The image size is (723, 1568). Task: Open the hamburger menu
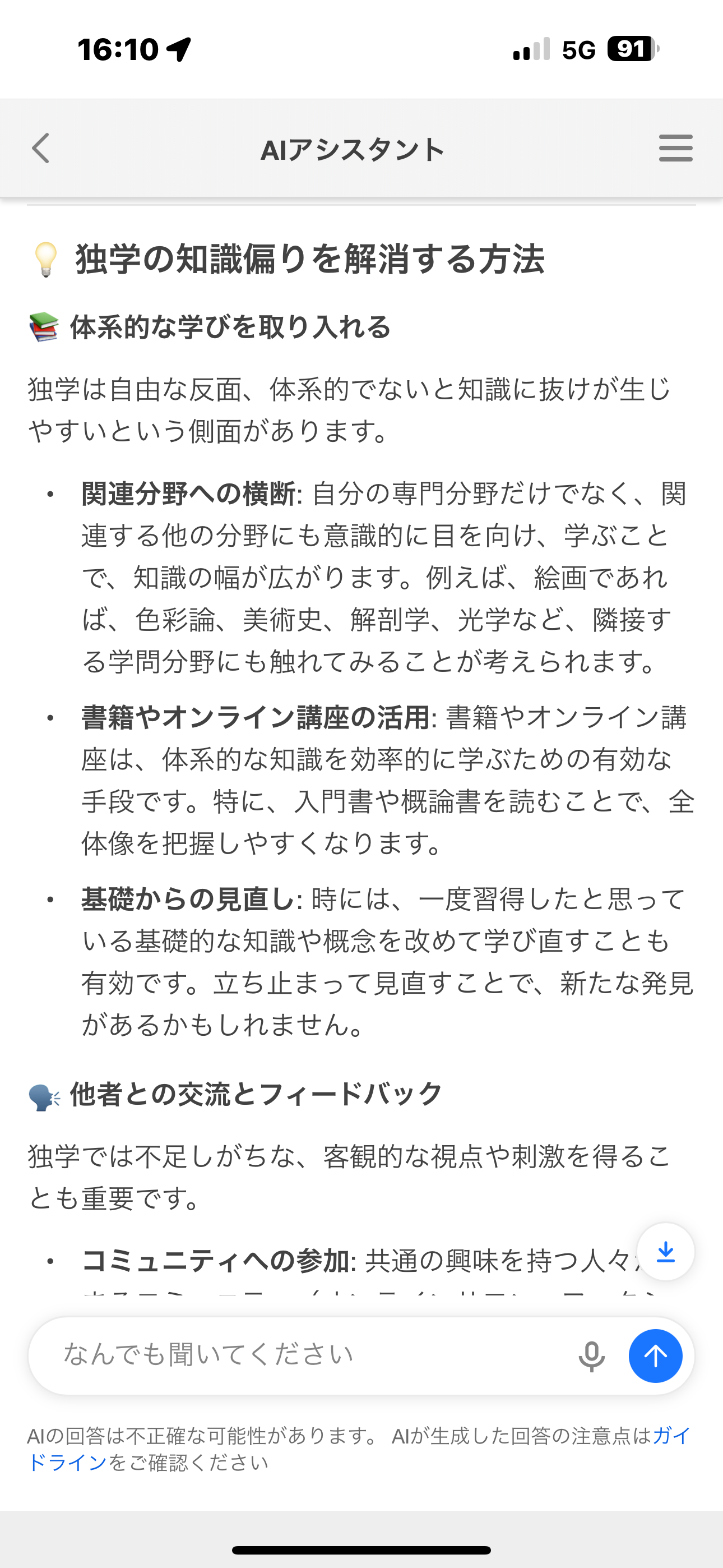(x=675, y=149)
